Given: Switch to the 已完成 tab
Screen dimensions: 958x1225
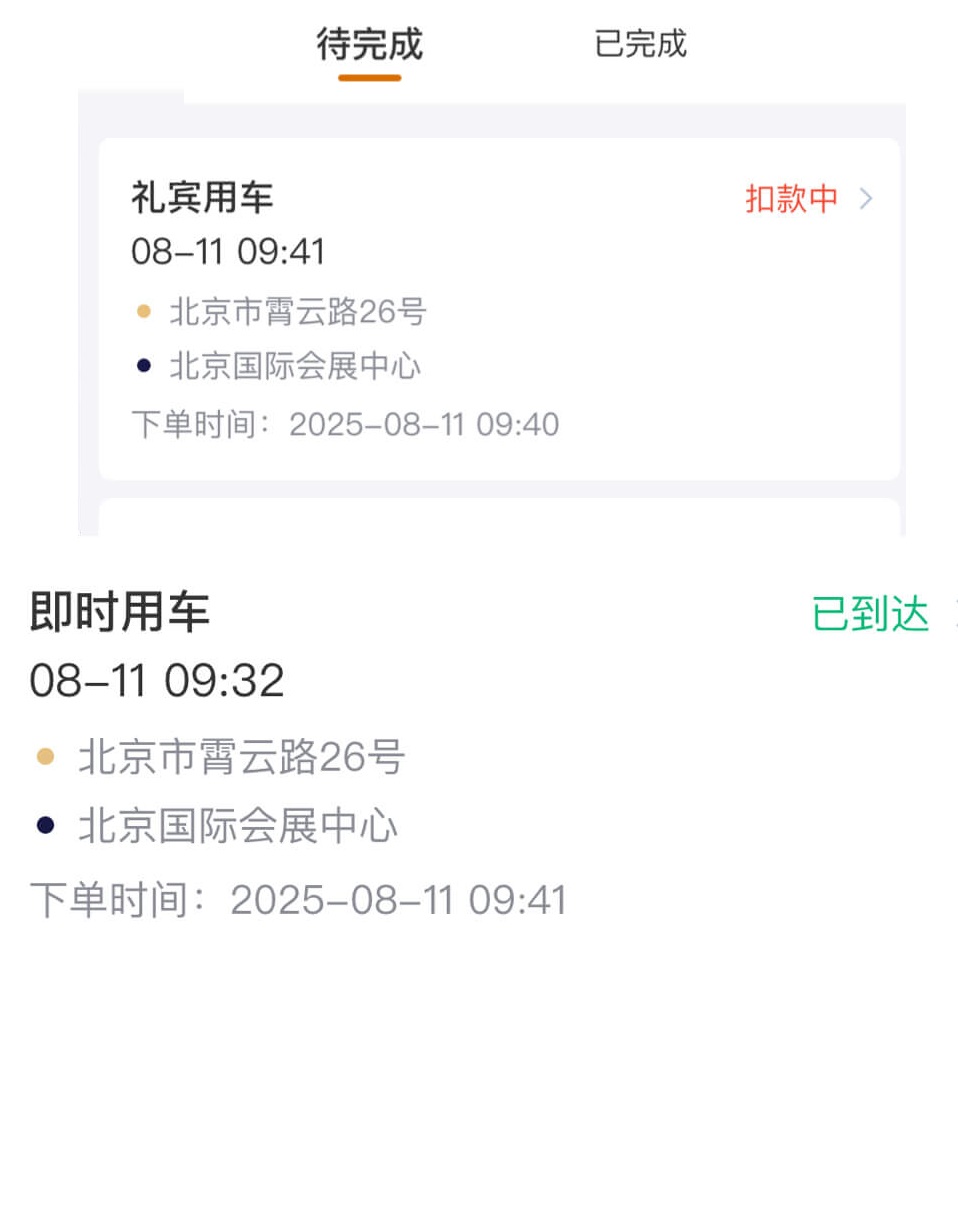Looking at the screenshot, I should (x=640, y=44).
